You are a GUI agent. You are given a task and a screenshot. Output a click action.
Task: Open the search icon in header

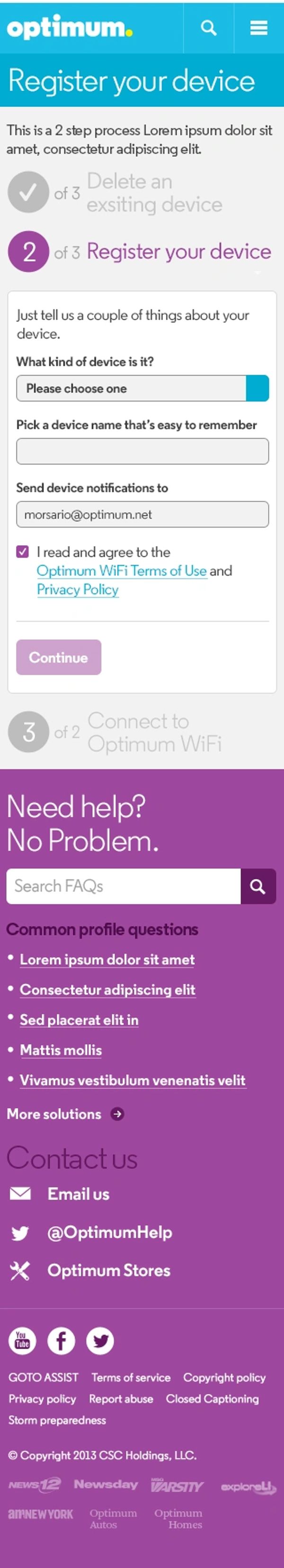tap(209, 28)
